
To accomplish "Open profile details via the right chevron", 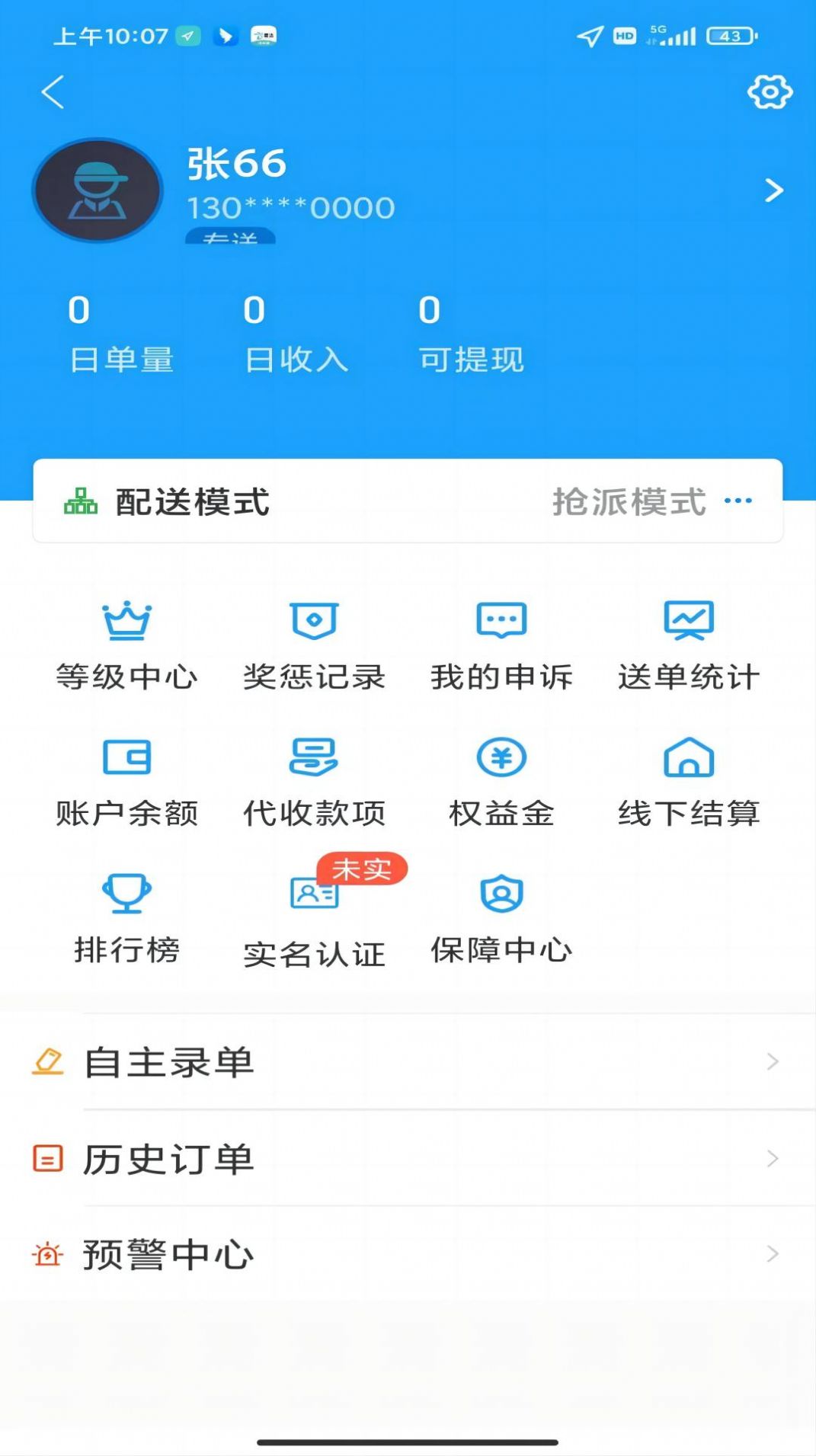I will tap(774, 190).
